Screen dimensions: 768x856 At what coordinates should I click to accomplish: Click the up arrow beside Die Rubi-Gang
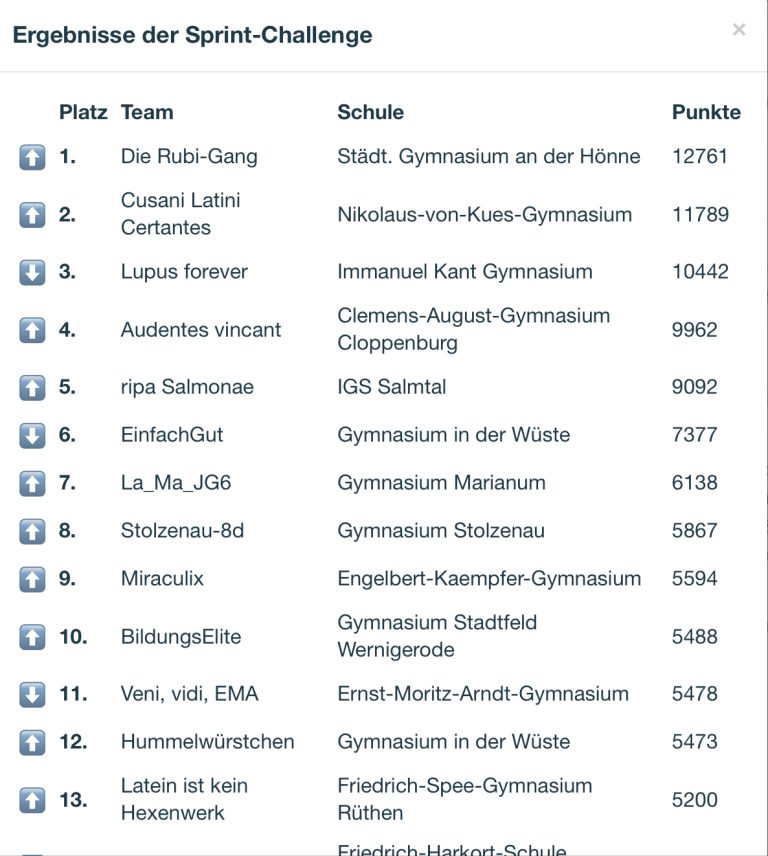click(31, 156)
